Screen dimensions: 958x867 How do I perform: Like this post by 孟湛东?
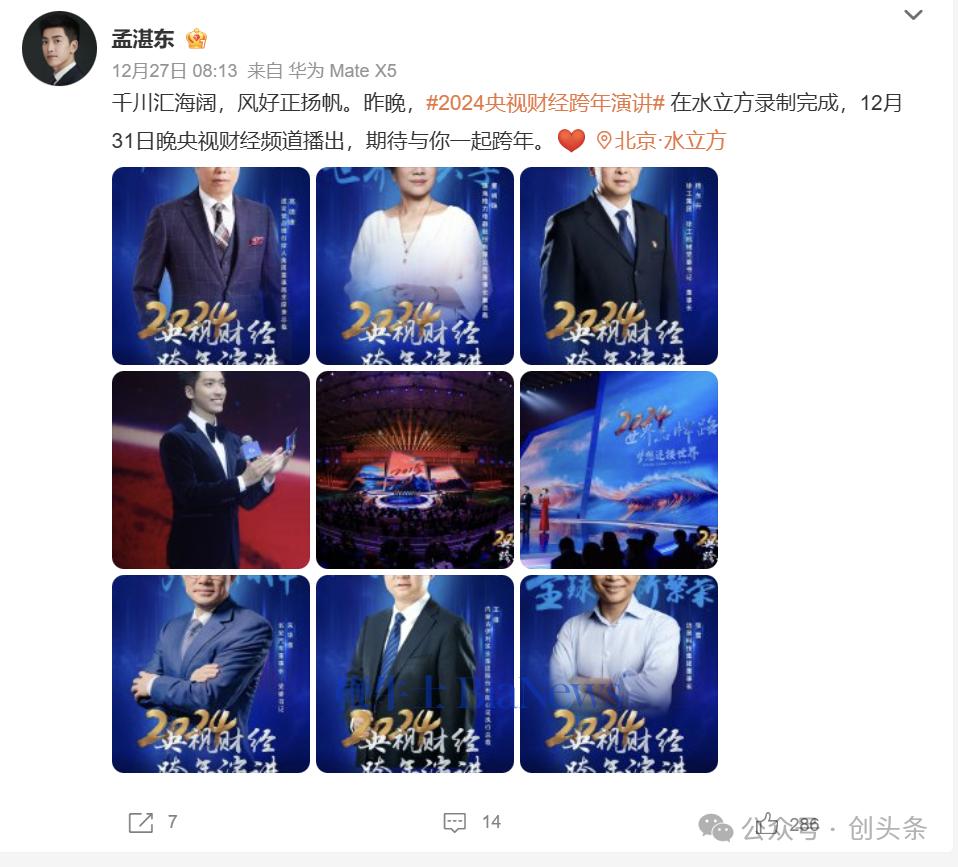point(768,823)
